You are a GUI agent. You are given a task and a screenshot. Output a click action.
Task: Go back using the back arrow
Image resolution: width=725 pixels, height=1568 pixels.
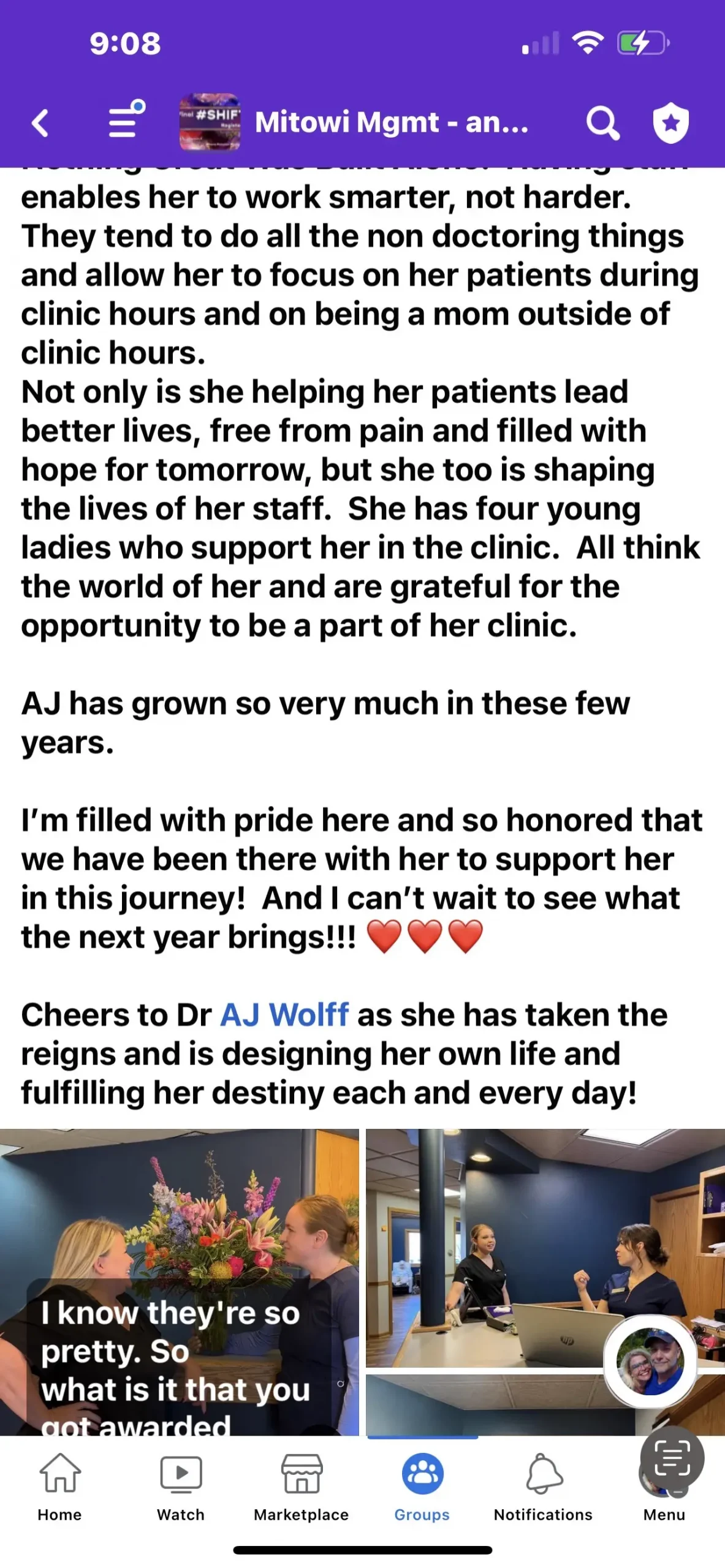(x=40, y=123)
